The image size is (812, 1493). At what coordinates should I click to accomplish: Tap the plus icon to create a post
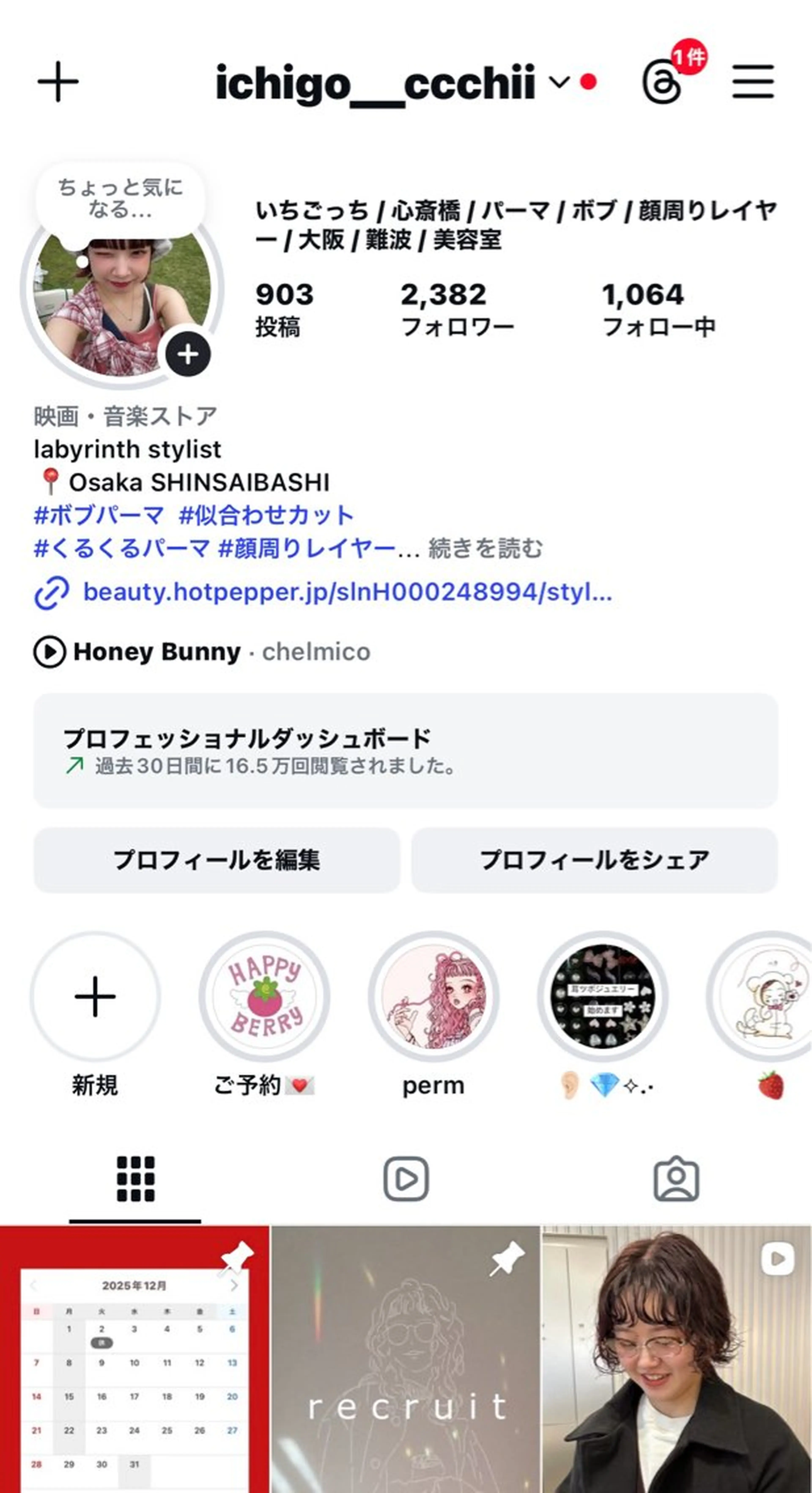coord(58,82)
